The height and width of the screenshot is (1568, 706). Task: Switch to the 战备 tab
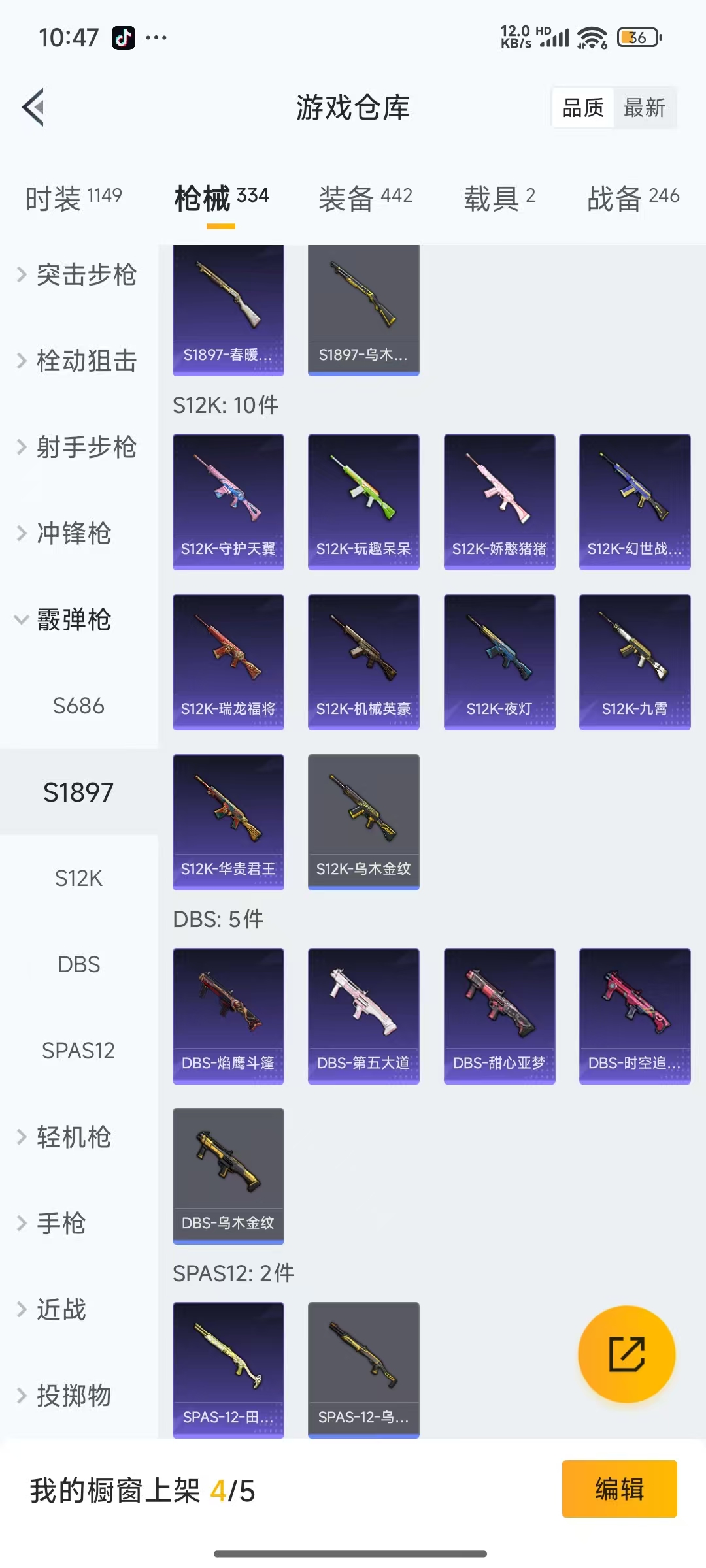click(x=633, y=197)
